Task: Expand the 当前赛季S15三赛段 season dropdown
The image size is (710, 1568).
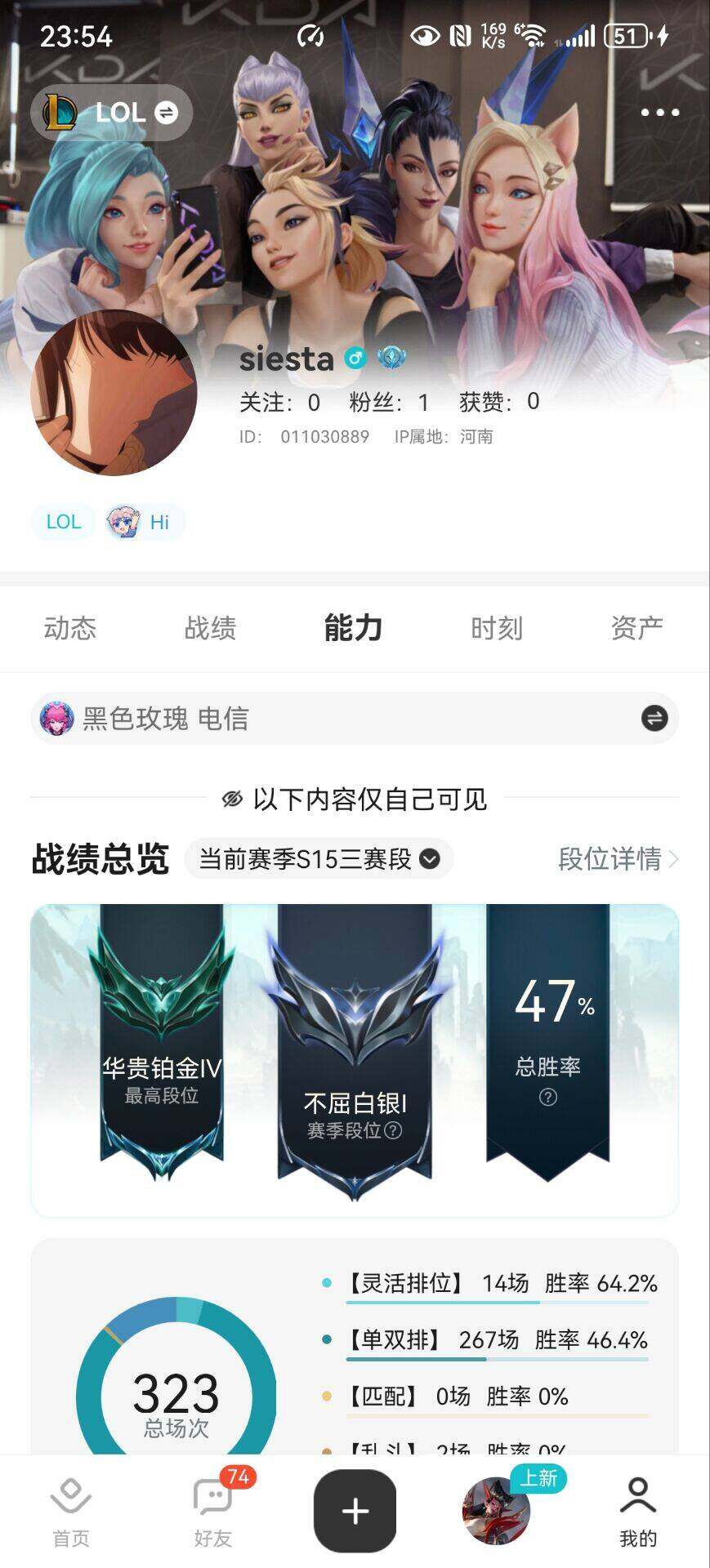Action: 319,859
